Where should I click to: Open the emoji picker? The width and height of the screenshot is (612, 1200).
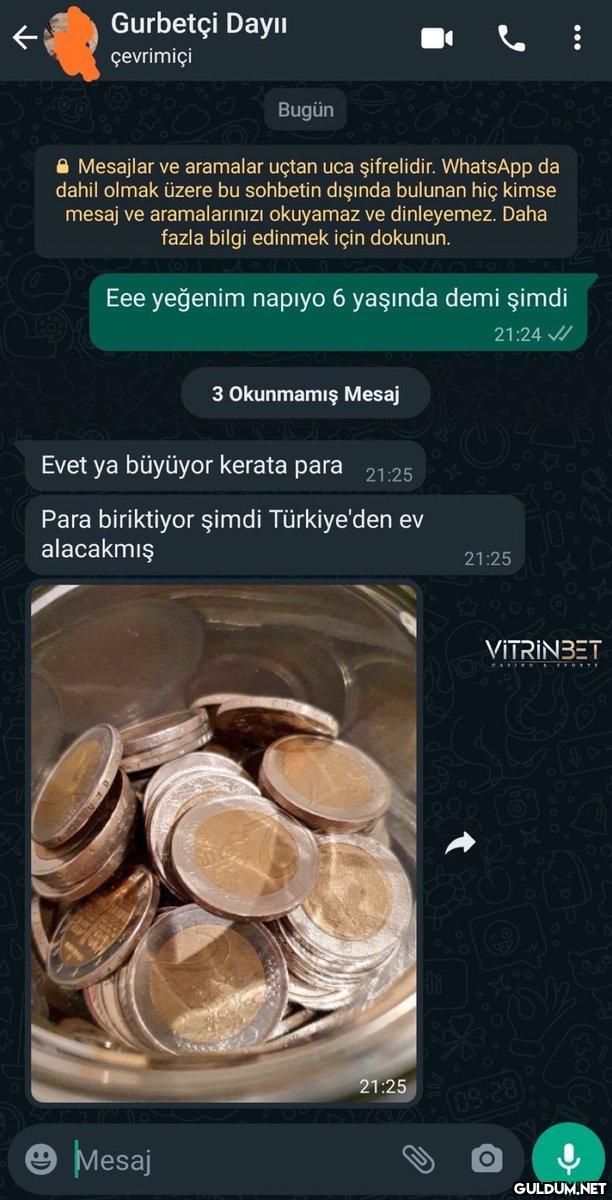pos(41,1159)
